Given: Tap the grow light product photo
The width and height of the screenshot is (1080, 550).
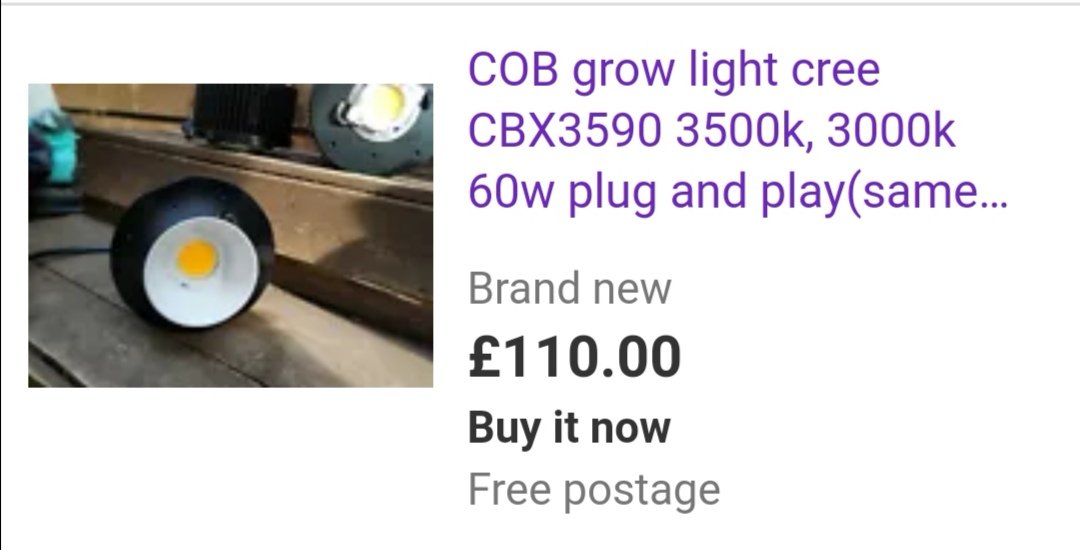Looking at the screenshot, I should point(230,235).
